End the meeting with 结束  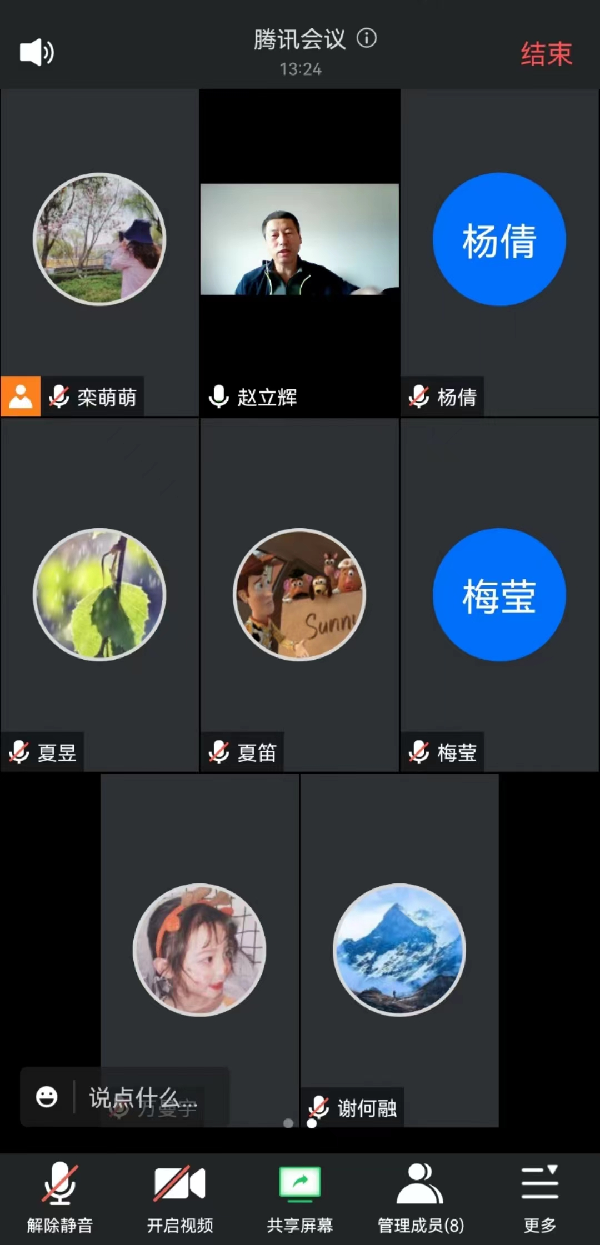click(x=546, y=54)
